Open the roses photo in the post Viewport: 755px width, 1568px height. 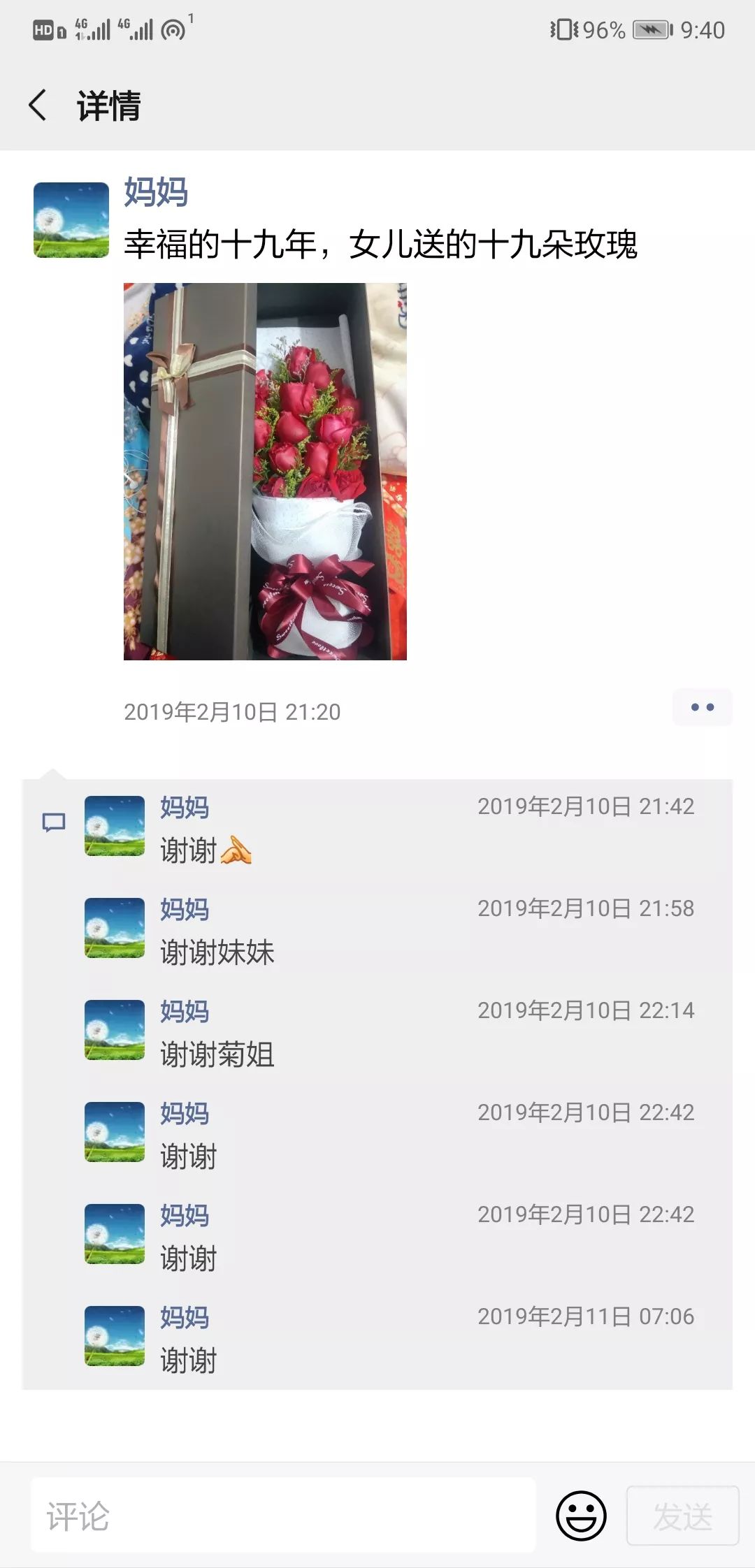(265, 472)
